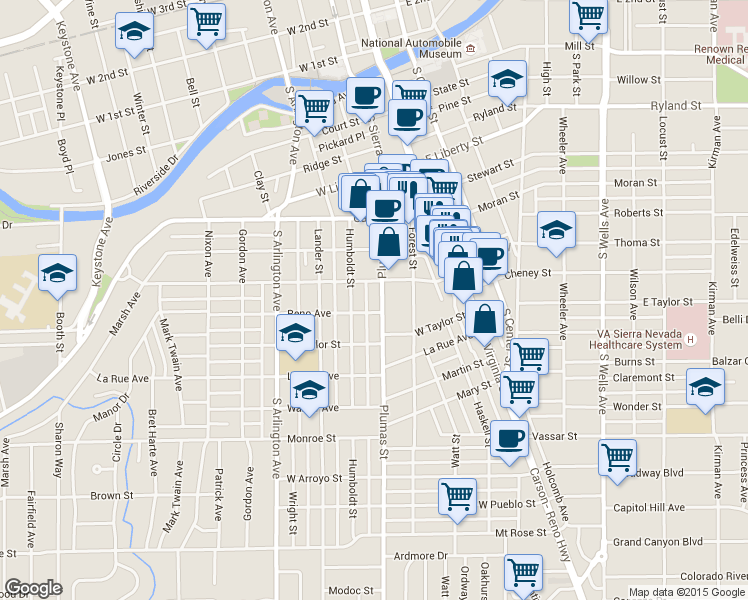Screen dimensions: 748x600
Task: Tap the shopping bag marker near Cheney St
Action: (462, 276)
